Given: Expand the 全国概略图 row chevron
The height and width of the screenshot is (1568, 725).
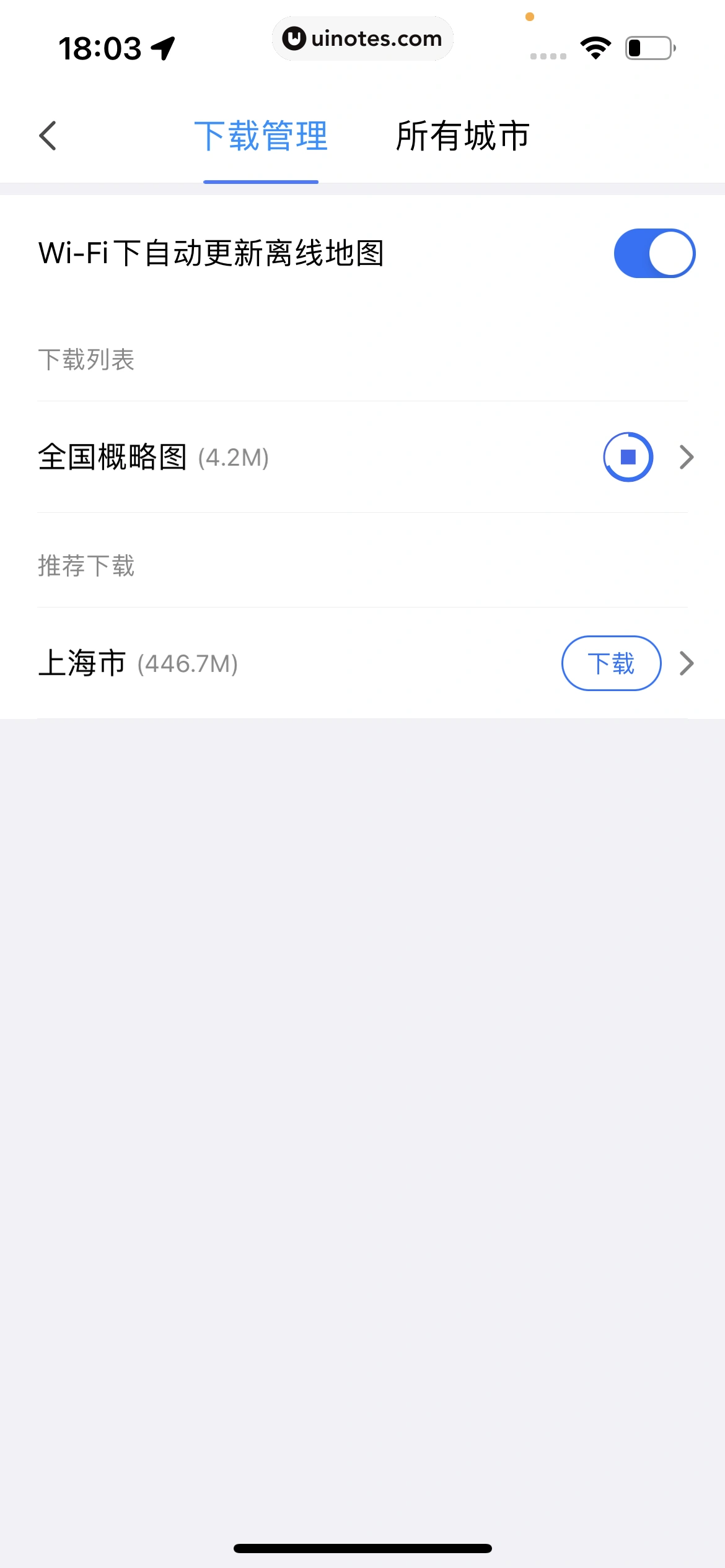Looking at the screenshot, I should click(686, 457).
